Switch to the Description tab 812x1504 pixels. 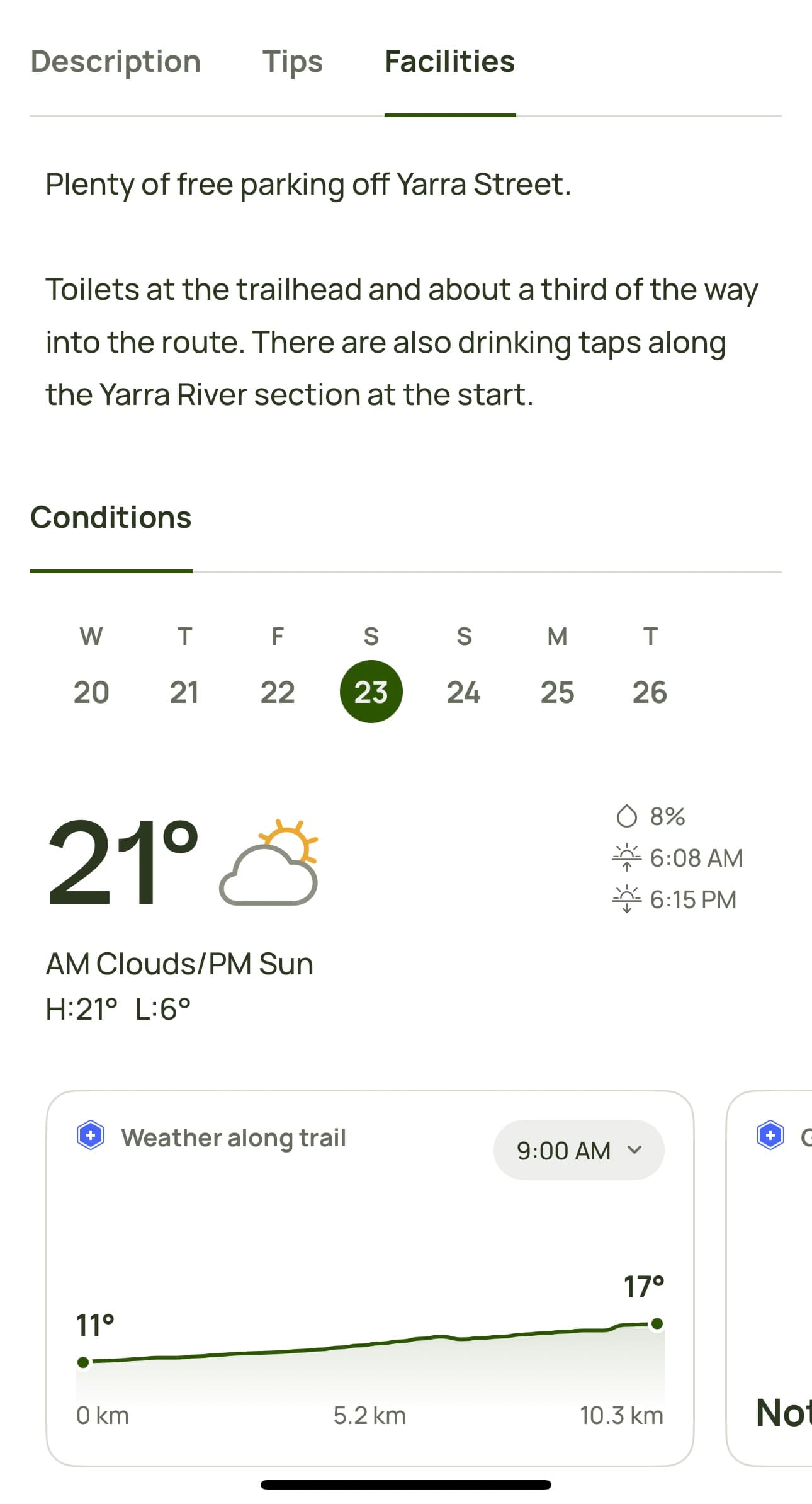coord(116,62)
